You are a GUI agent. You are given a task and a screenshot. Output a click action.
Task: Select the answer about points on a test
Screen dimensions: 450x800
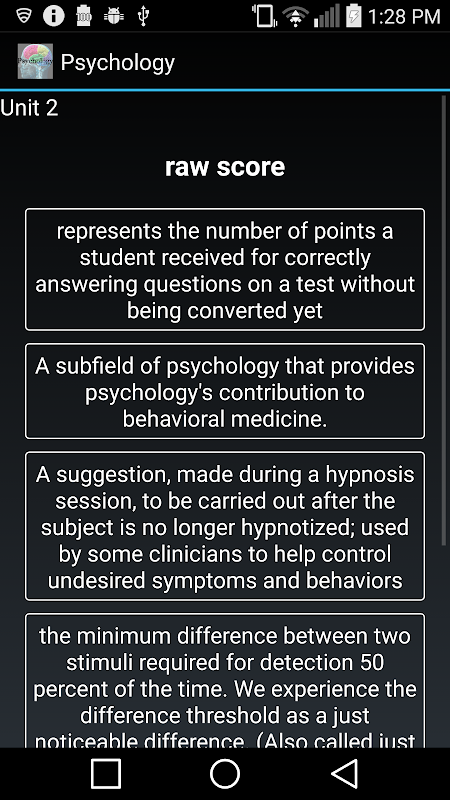(224, 269)
